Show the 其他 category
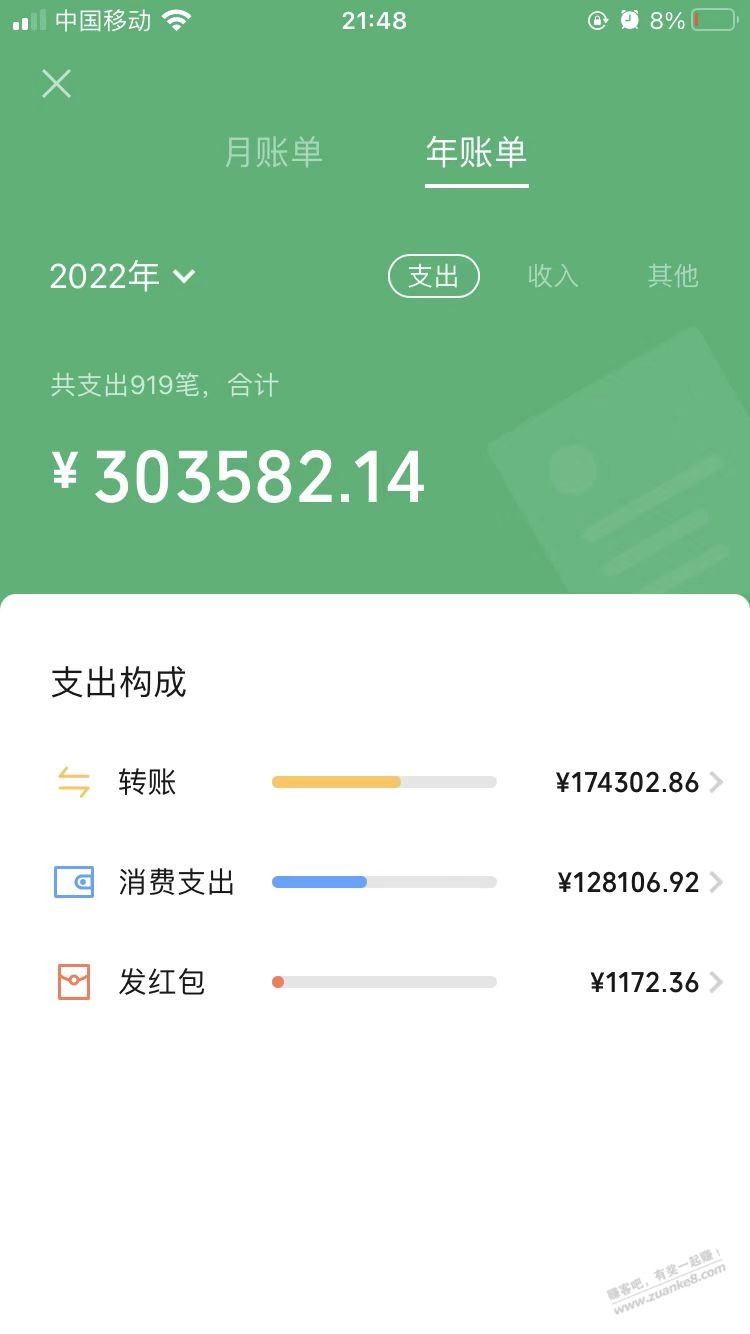This screenshot has height=1334, width=750. coord(673,276)
